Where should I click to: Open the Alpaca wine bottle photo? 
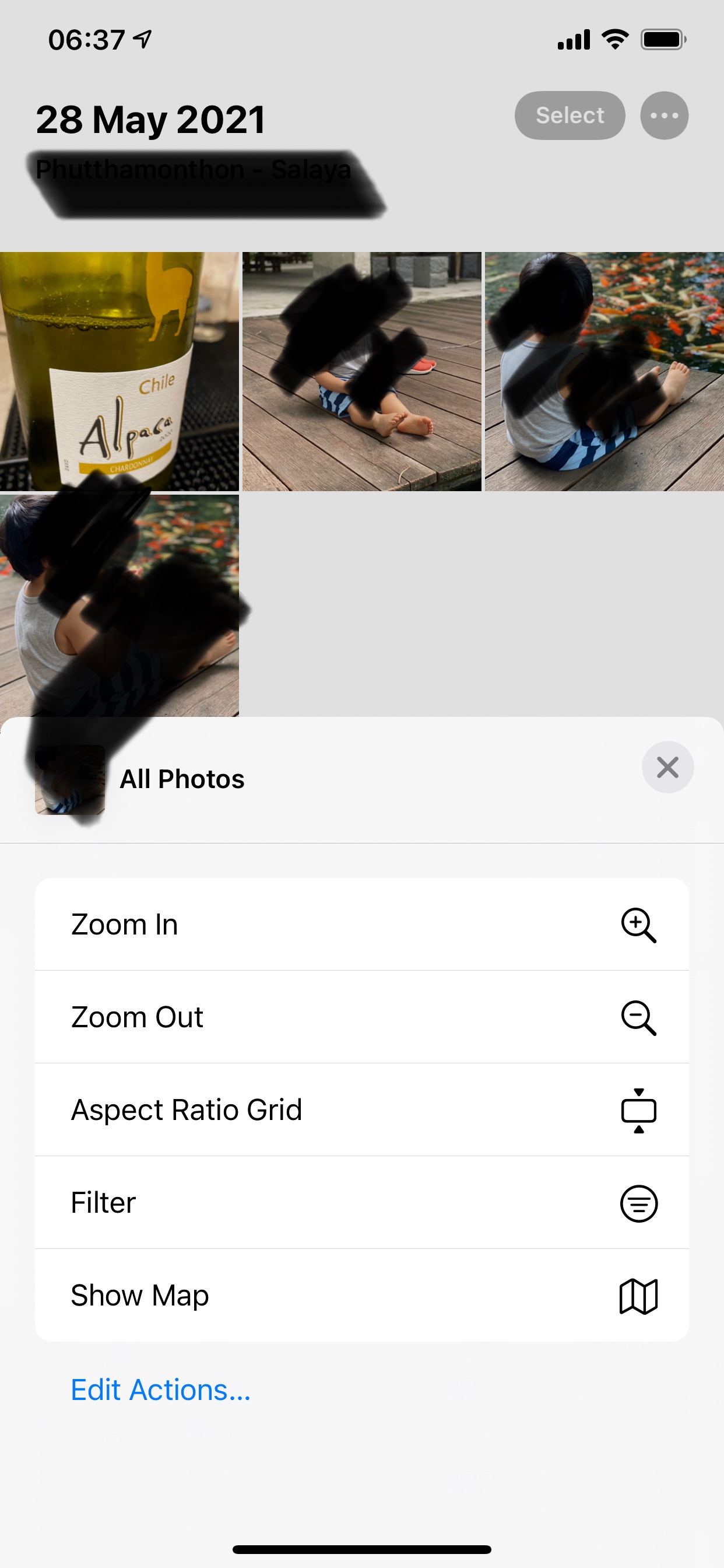120,372
